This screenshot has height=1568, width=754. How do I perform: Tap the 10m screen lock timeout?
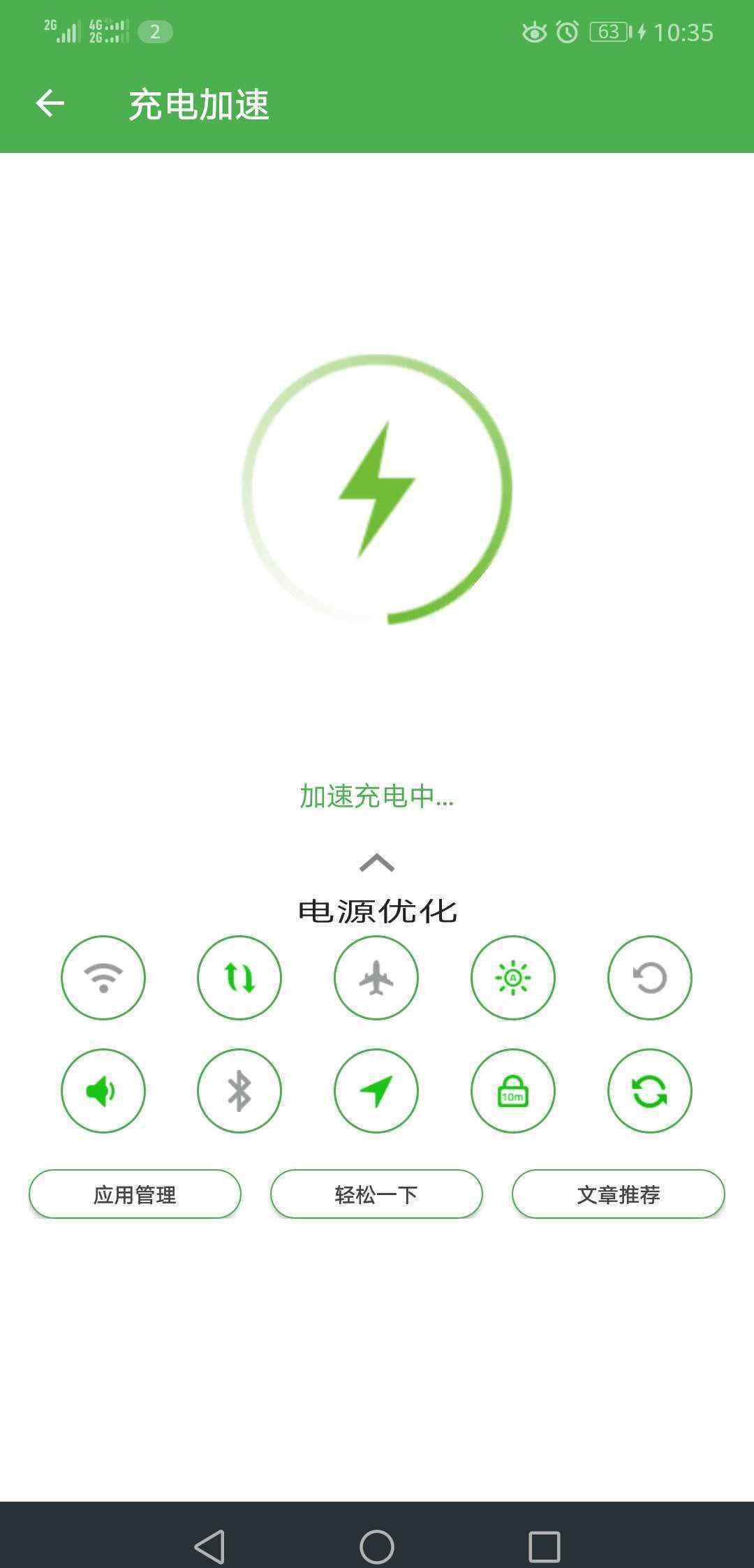513,1091
